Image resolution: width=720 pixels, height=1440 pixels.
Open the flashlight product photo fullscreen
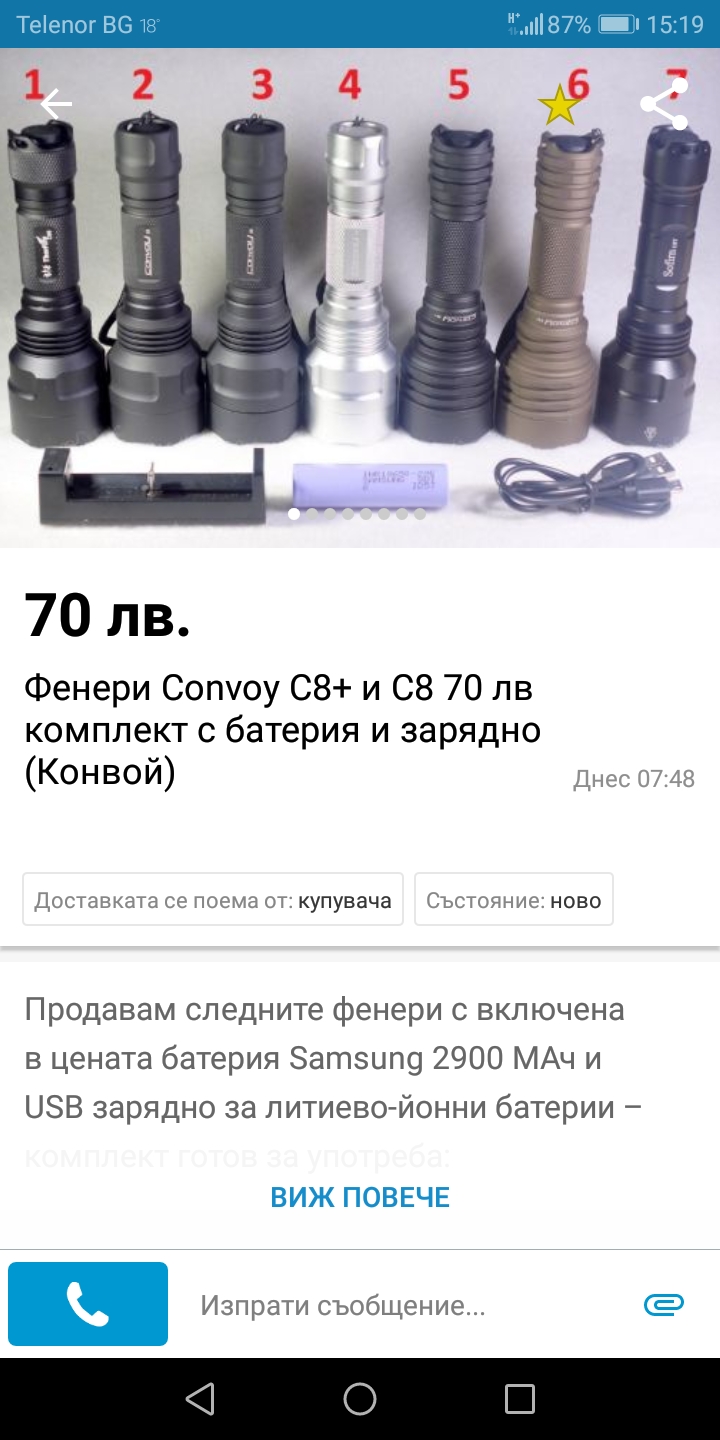360,300
